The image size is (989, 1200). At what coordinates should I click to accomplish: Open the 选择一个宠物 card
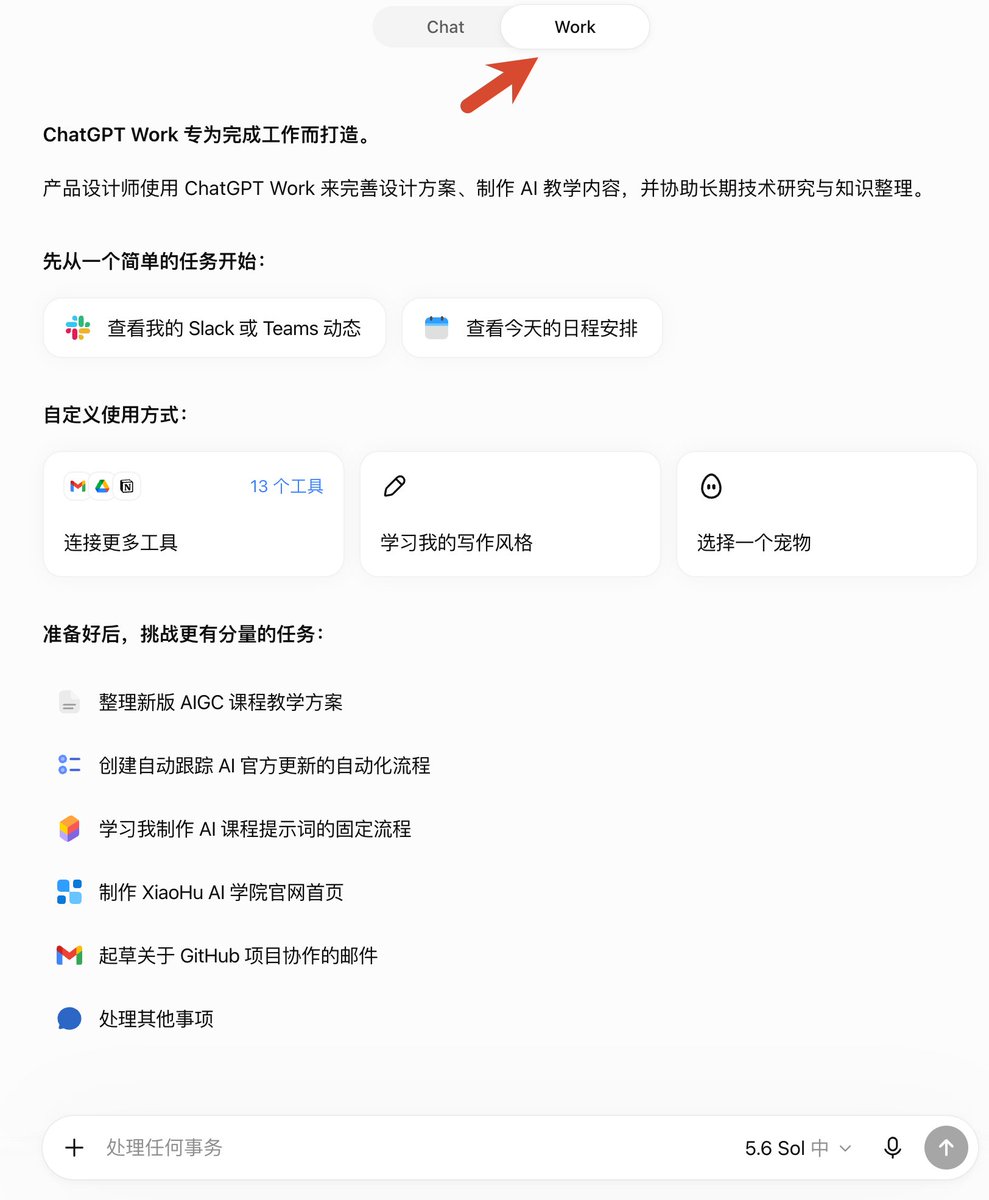coord(827,514)
